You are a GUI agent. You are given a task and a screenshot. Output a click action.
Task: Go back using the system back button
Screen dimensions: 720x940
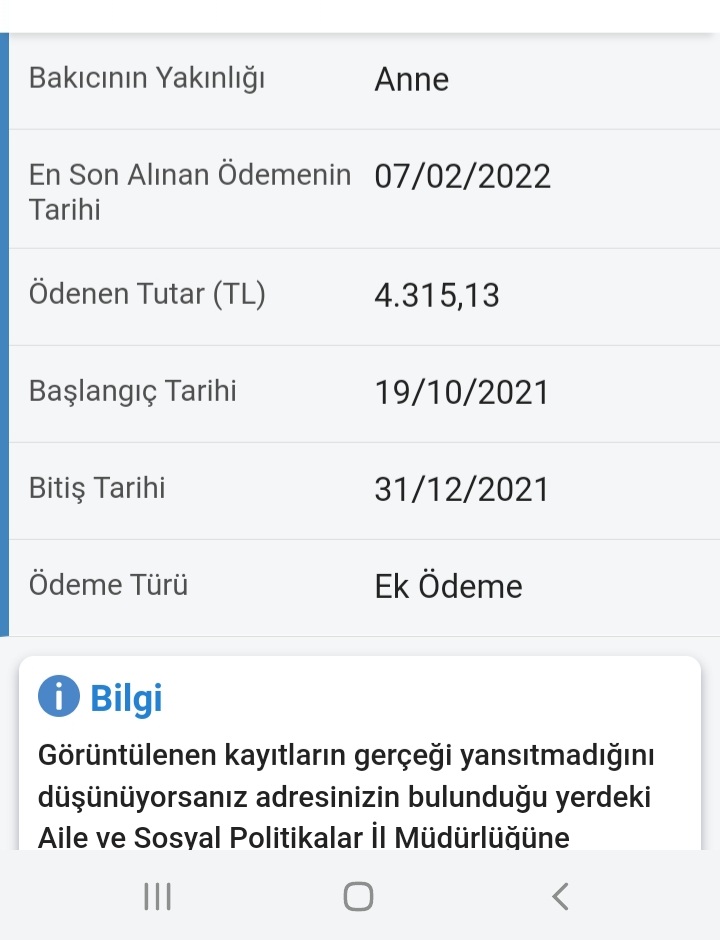click(562, 895)
